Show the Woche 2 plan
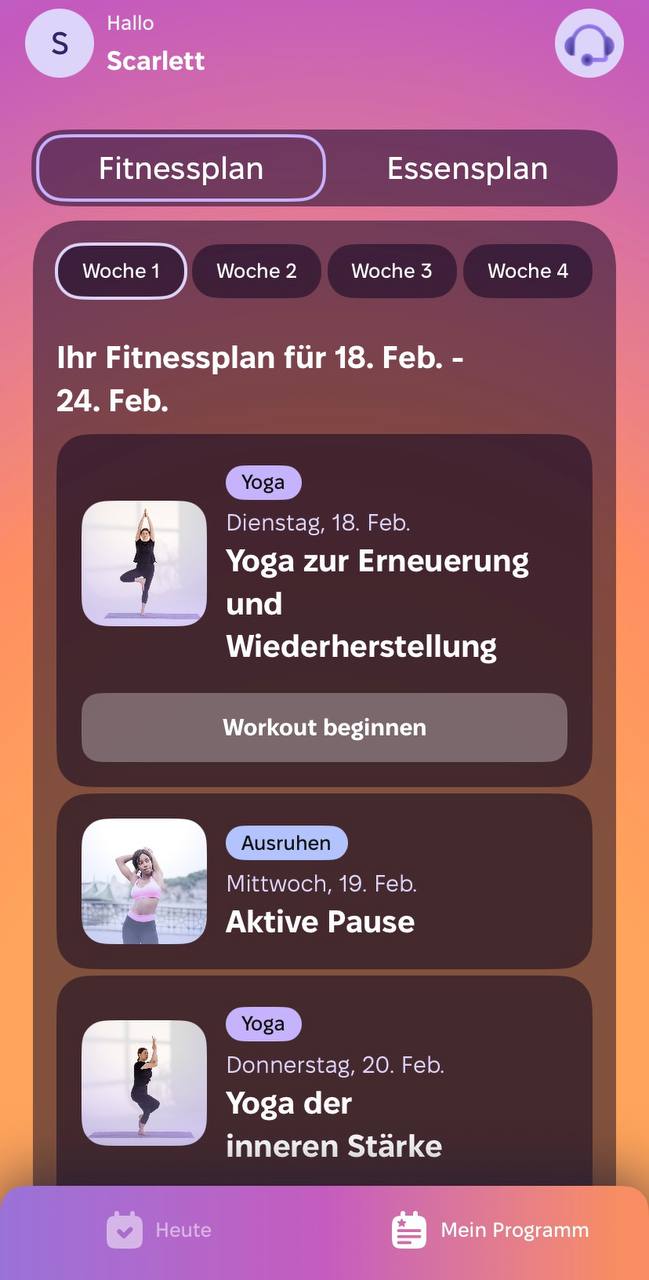Image resolution: width=649 pixels, height=1280 pixels. click(x=256, y=271)
